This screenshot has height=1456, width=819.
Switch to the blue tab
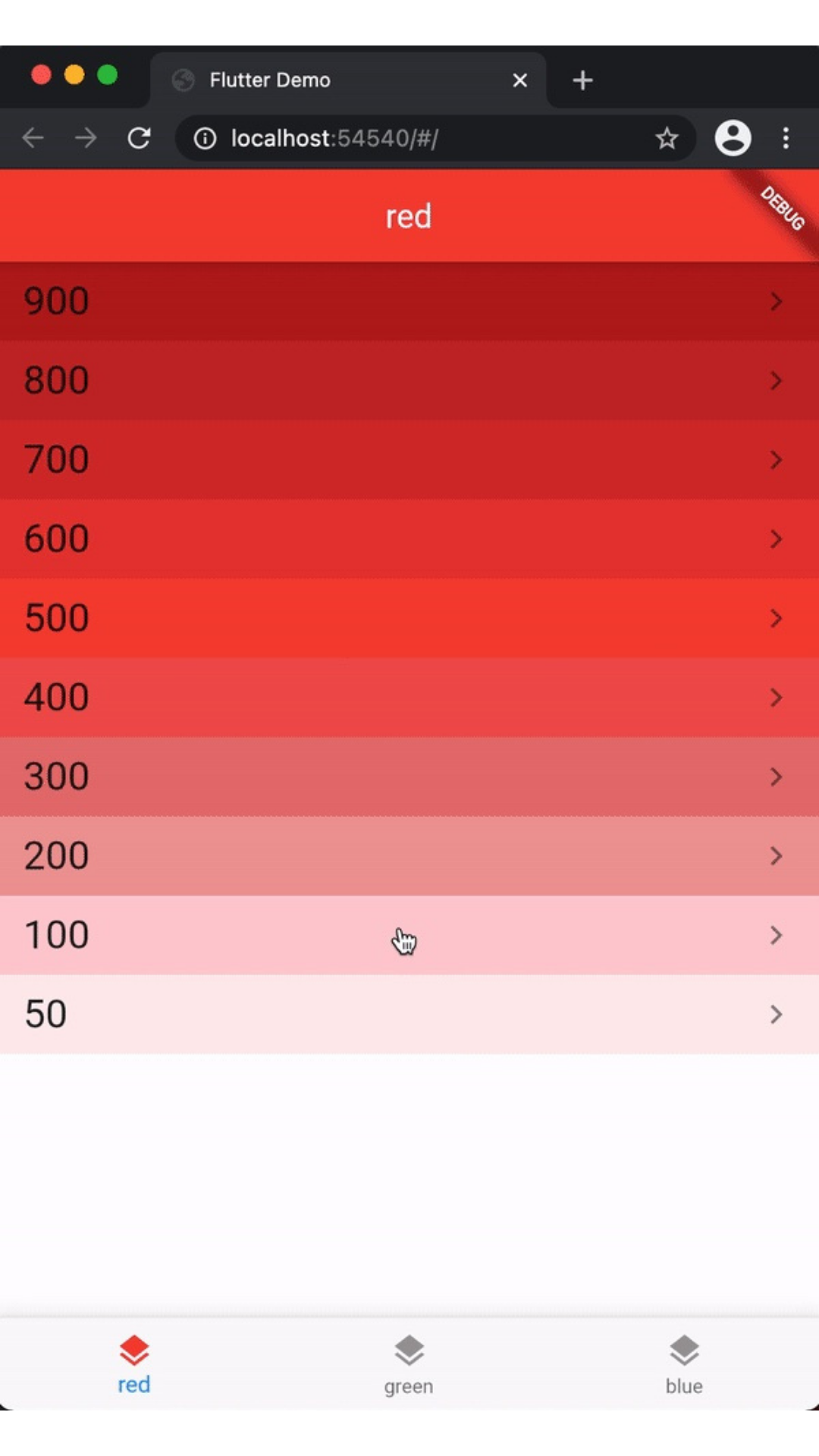click(x=684, y=1365)
